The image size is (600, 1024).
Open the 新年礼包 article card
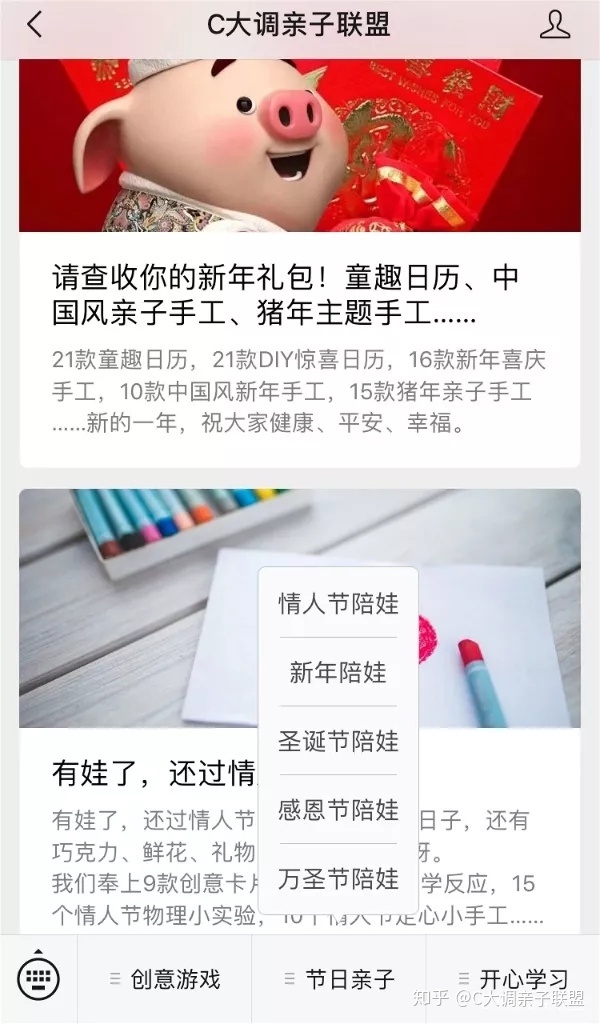coord(299,295)
